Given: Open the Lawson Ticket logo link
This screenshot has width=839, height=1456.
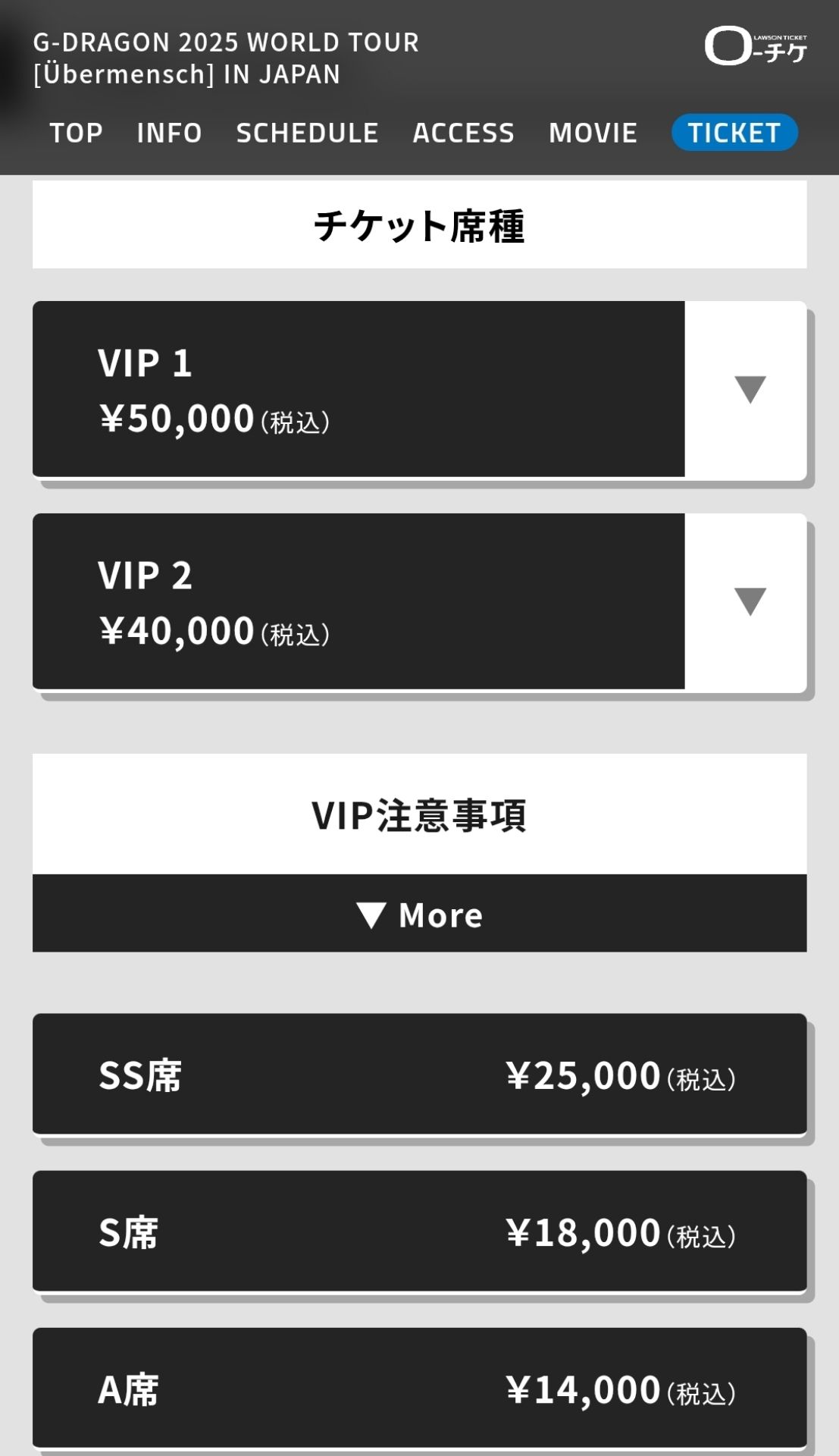Looking at the screenshot, I should coord(755,46).
